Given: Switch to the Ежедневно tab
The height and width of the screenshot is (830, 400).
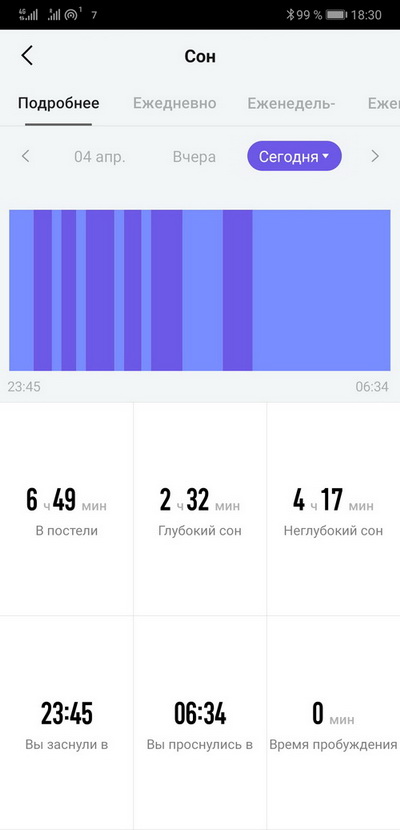Looking at the screenshot, I should pyautogui.click(x=175, y=103).
